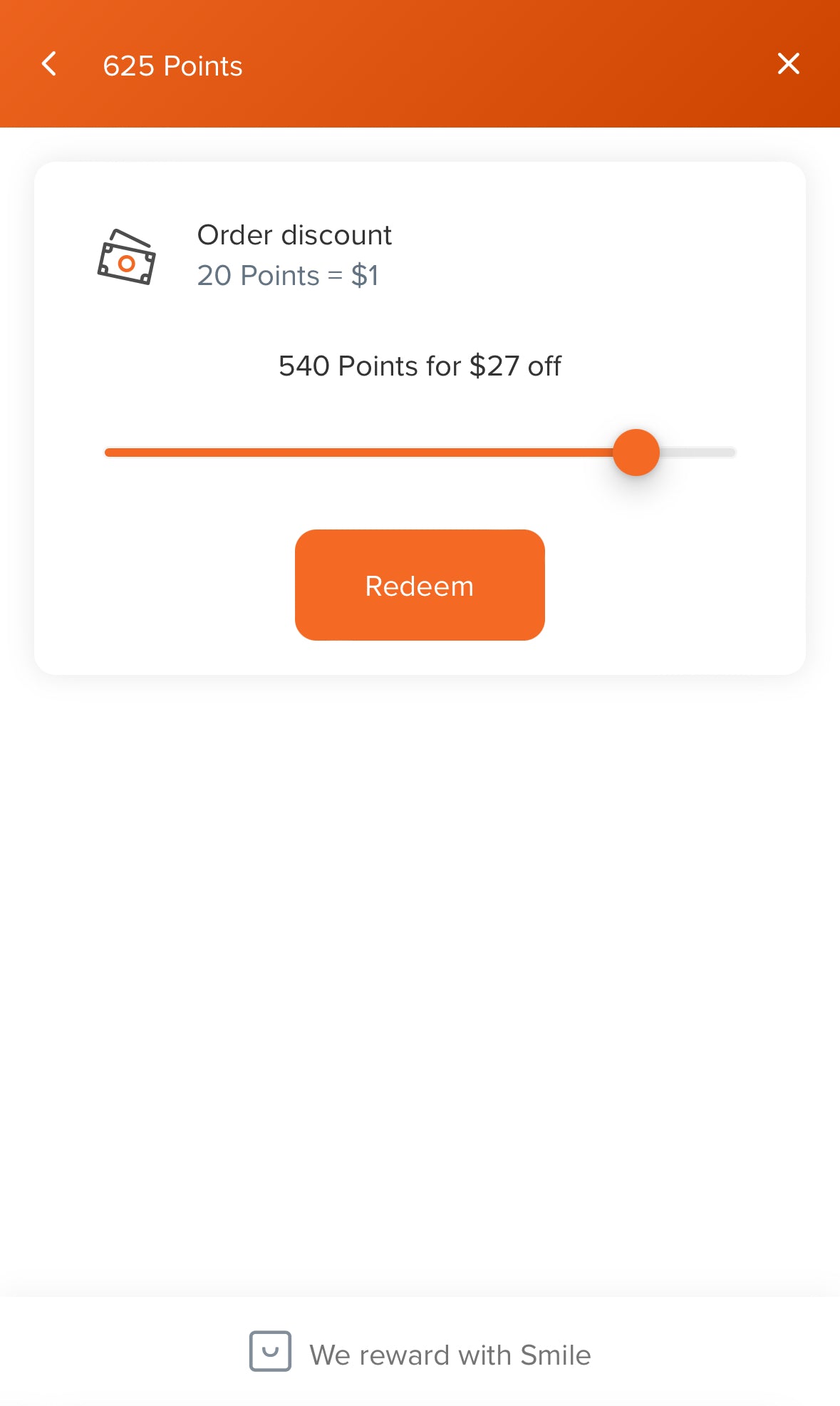Go back from the 625 Points screen
Image resolution: width=840 pixels, height=1406 pixels.
click(x=49, y=64)
